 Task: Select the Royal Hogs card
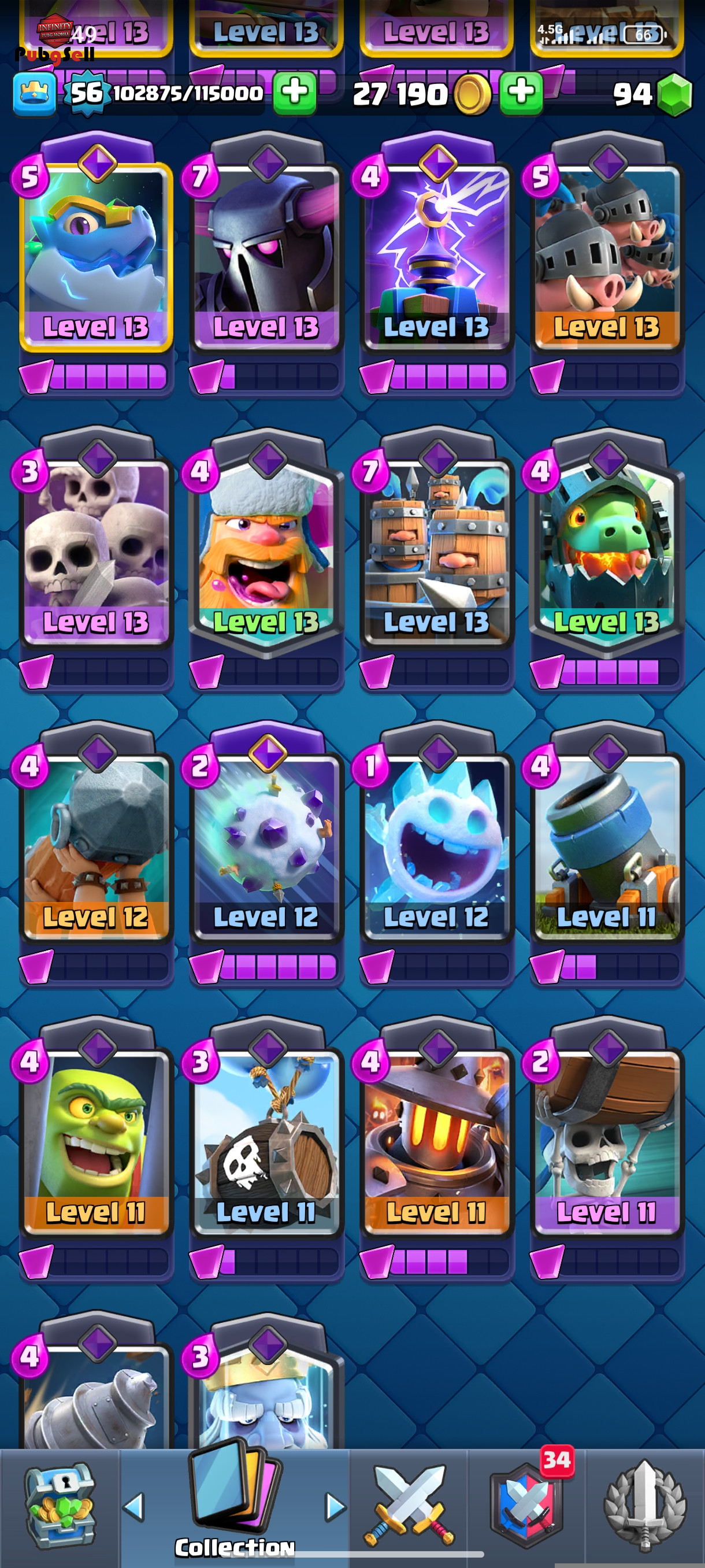click(607, 256)
